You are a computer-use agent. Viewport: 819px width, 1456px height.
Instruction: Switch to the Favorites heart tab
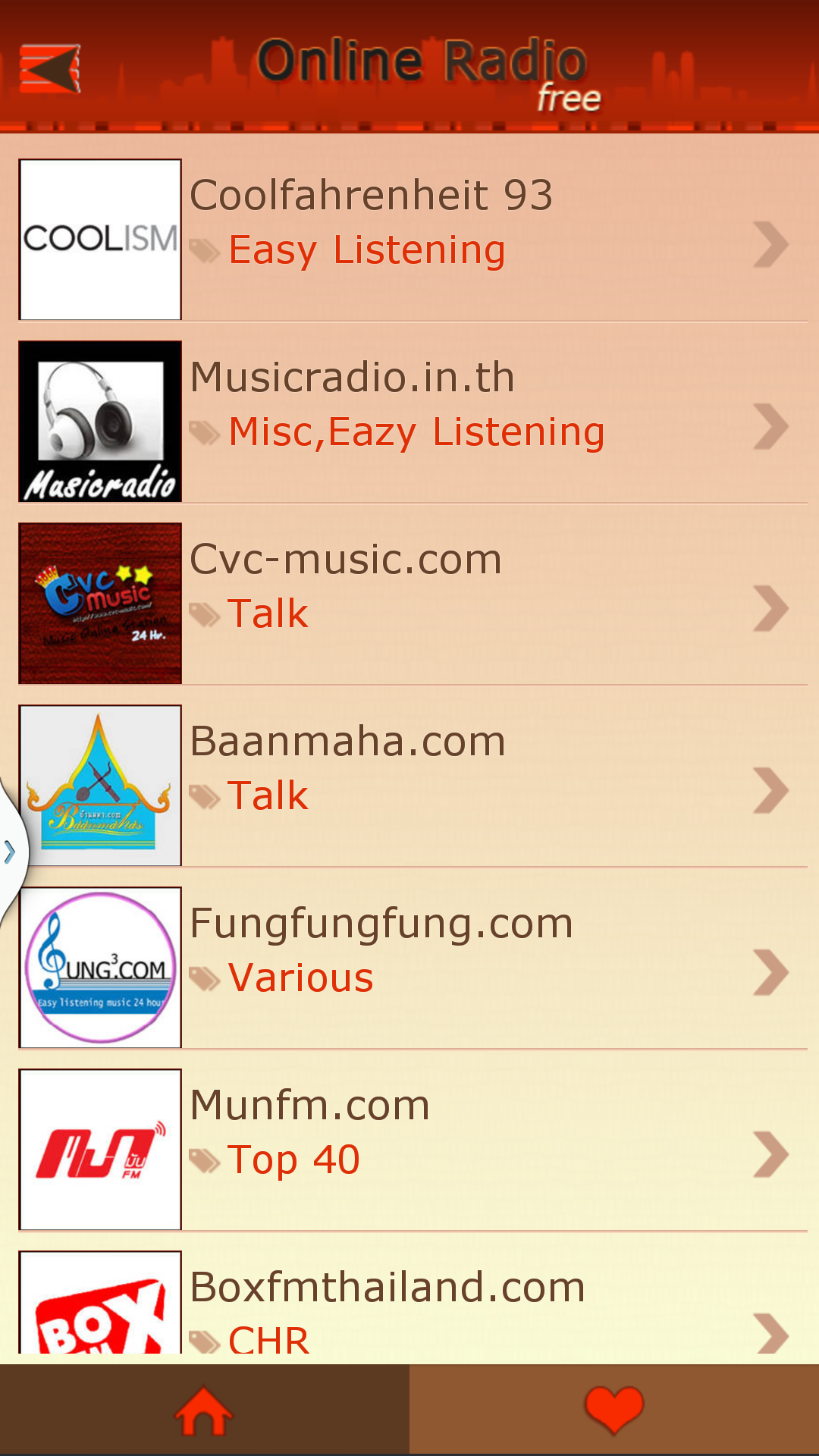coord(614,1407)
